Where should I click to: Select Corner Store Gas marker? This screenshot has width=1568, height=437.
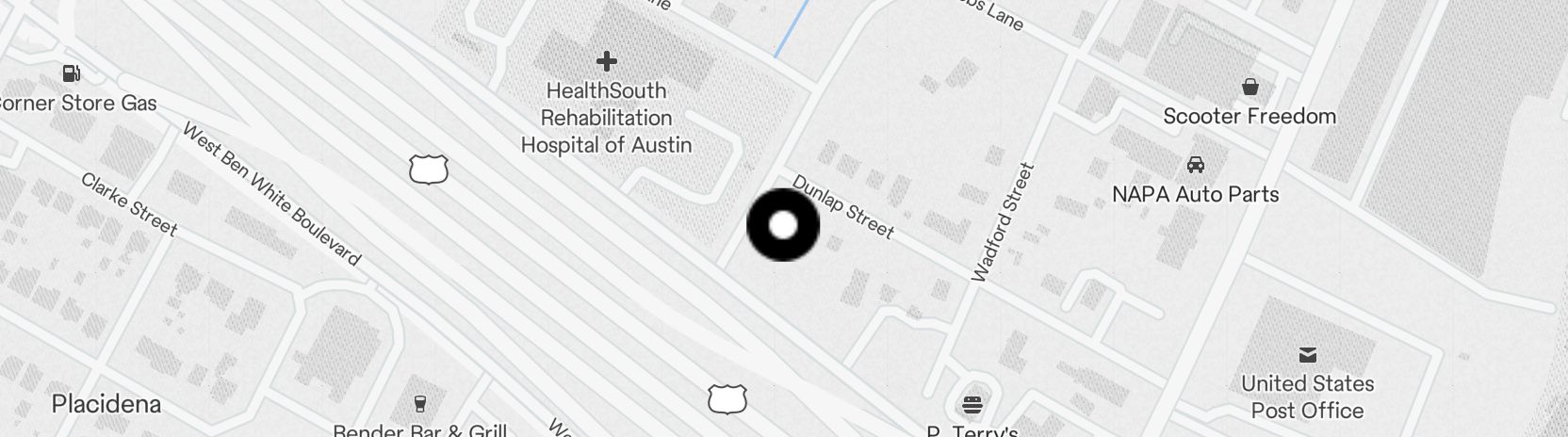click(71, 73)
